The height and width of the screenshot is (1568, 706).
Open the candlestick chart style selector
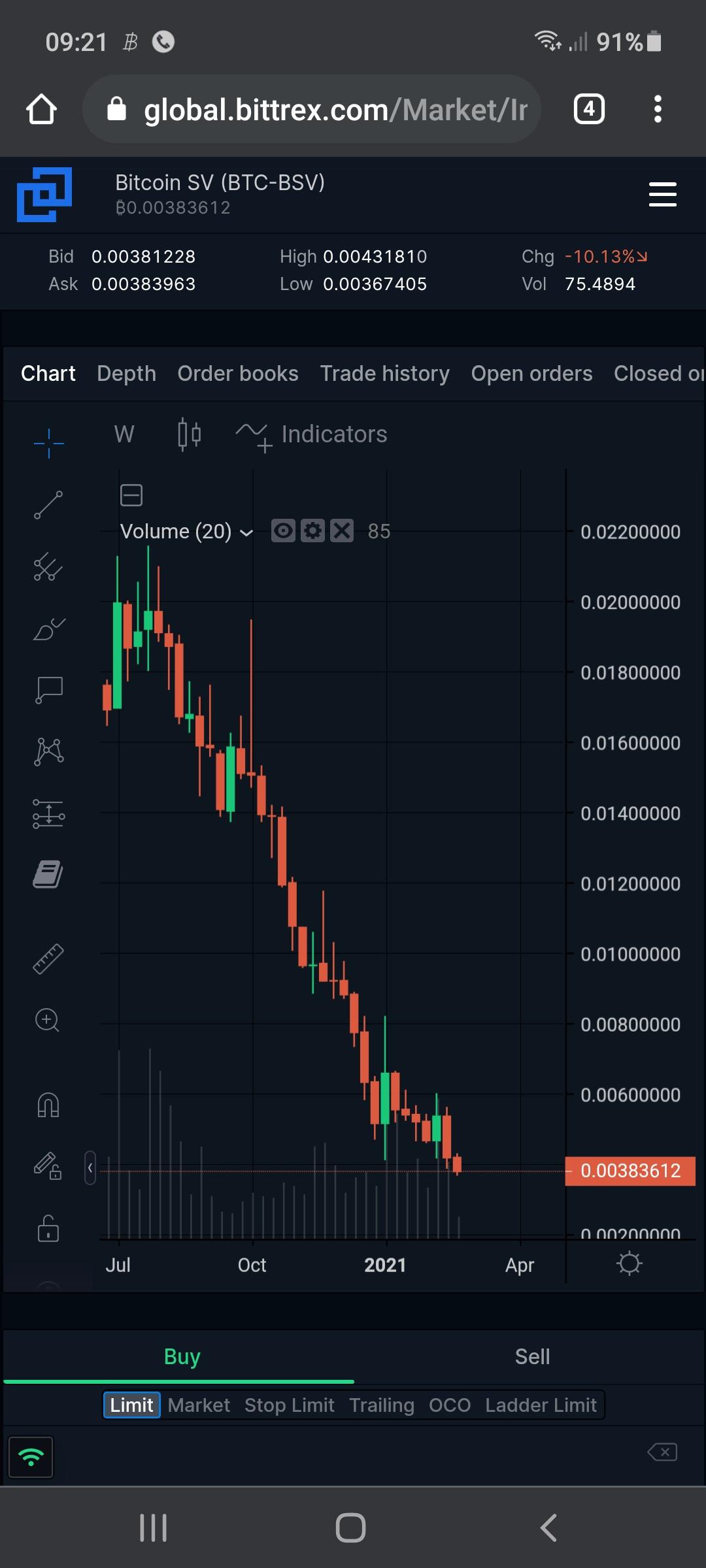(x=190, y=434)
